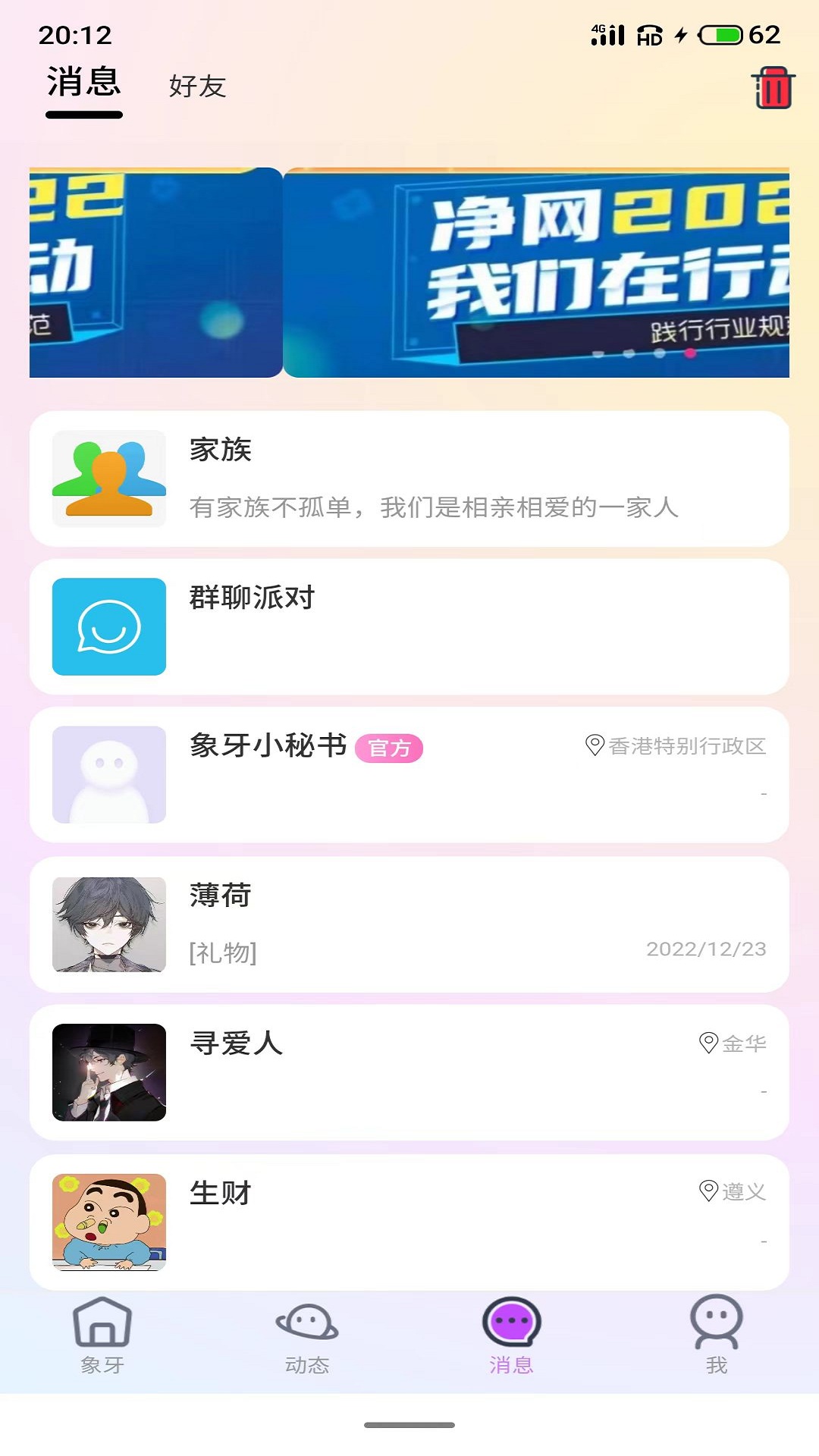The height and width of the screenshot is (1456, 819).
Task: Switch to the 消息 tab heading
Action: (x=83, y=83)
